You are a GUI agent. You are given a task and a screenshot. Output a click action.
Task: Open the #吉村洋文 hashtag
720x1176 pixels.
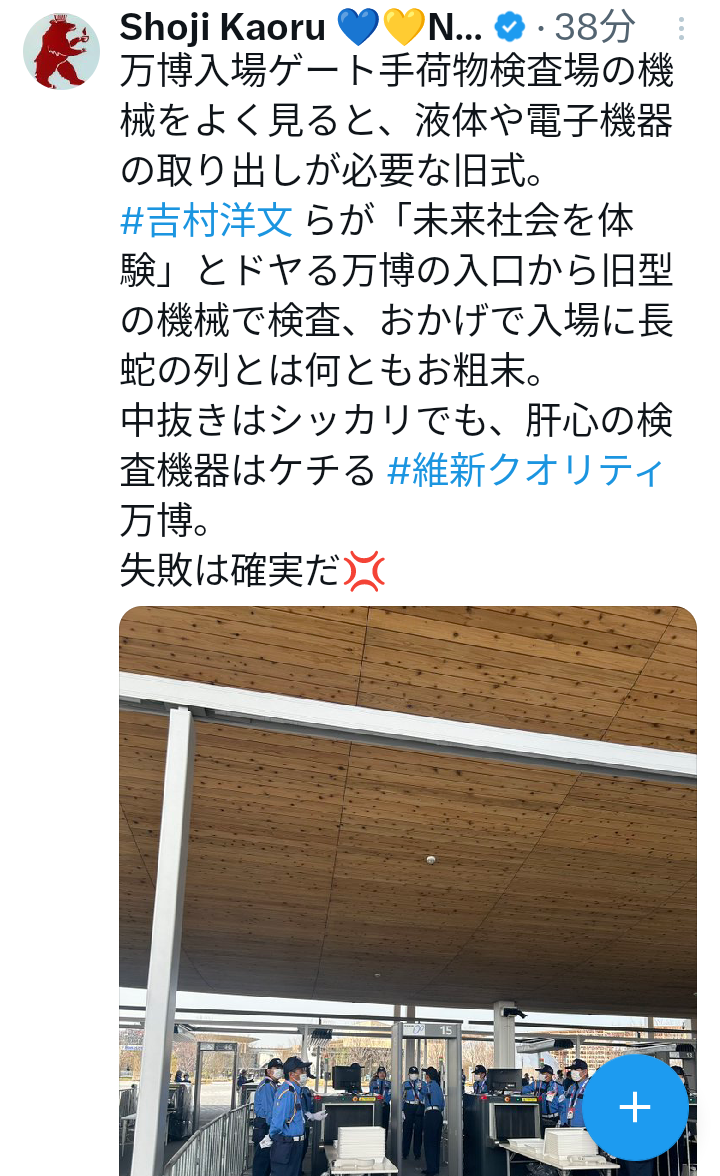(x=207, y=220)
